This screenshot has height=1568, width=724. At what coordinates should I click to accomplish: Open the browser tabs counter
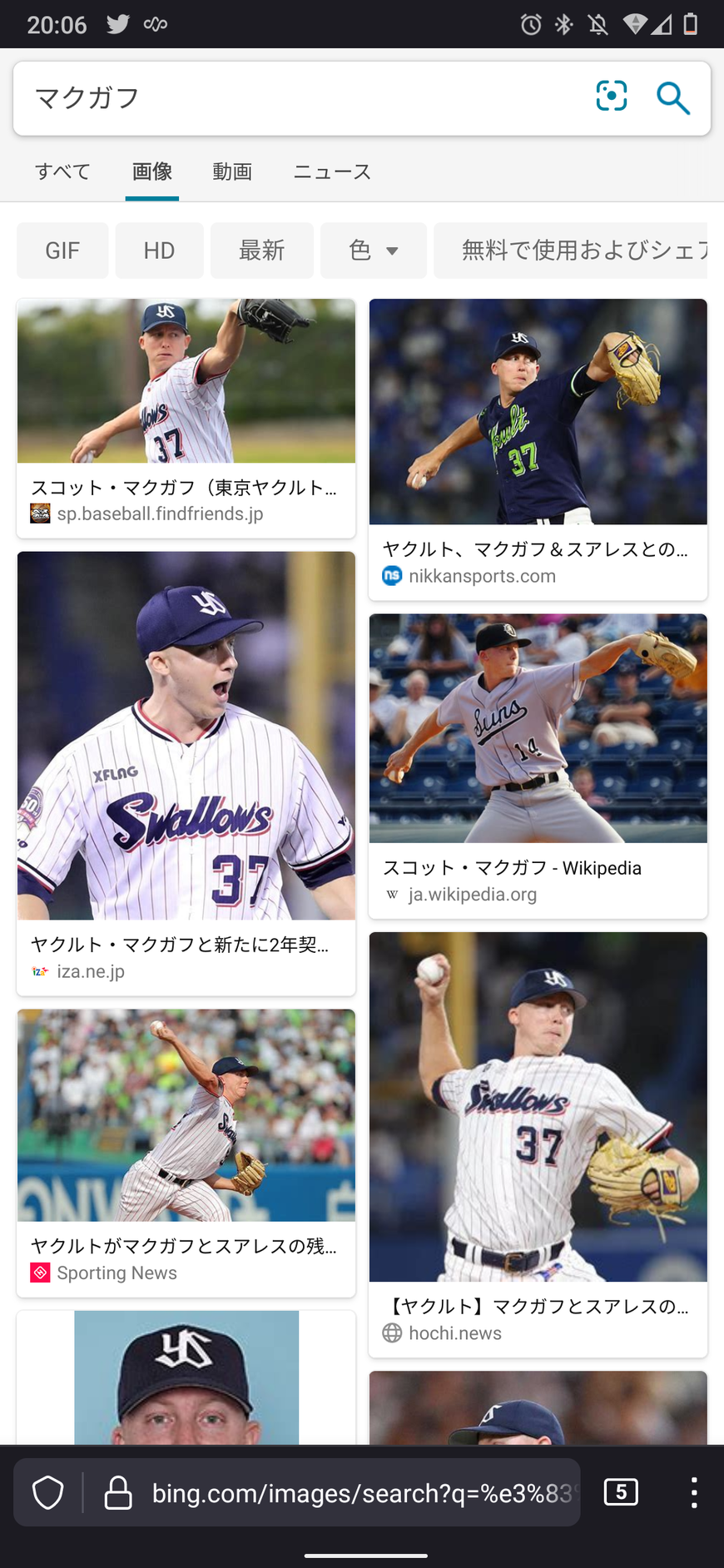(621, 1492)
